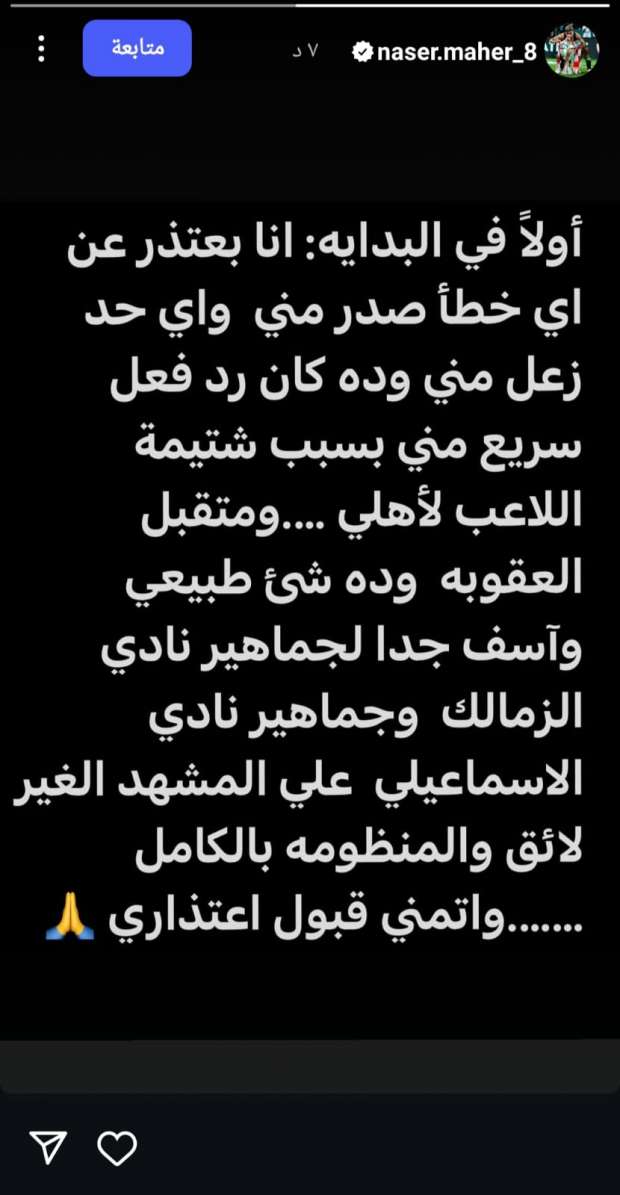Share the story via send icon
The height and width of the screenshot is (1195, 620).
point(47,1147)
